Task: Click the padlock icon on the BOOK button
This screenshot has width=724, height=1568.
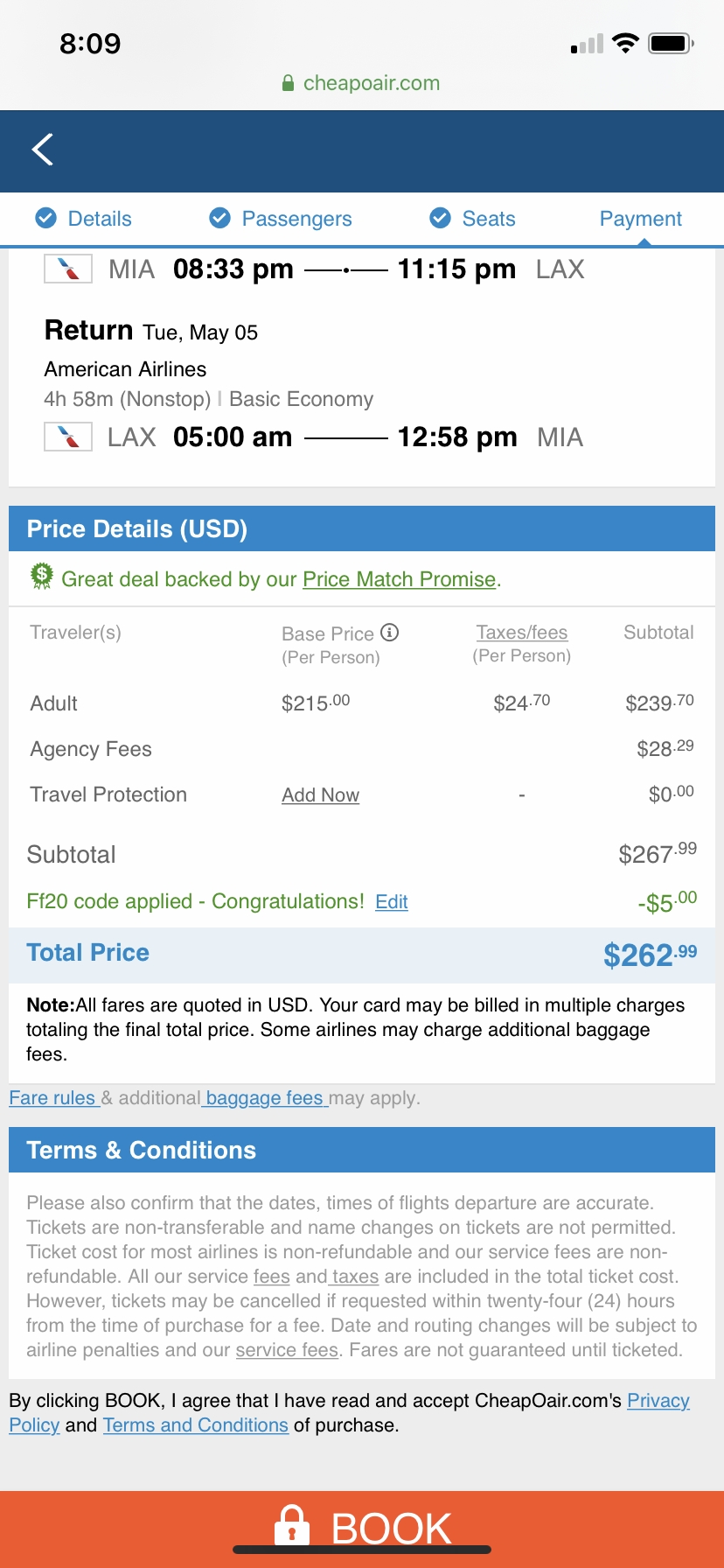Action: point(292,1524)
